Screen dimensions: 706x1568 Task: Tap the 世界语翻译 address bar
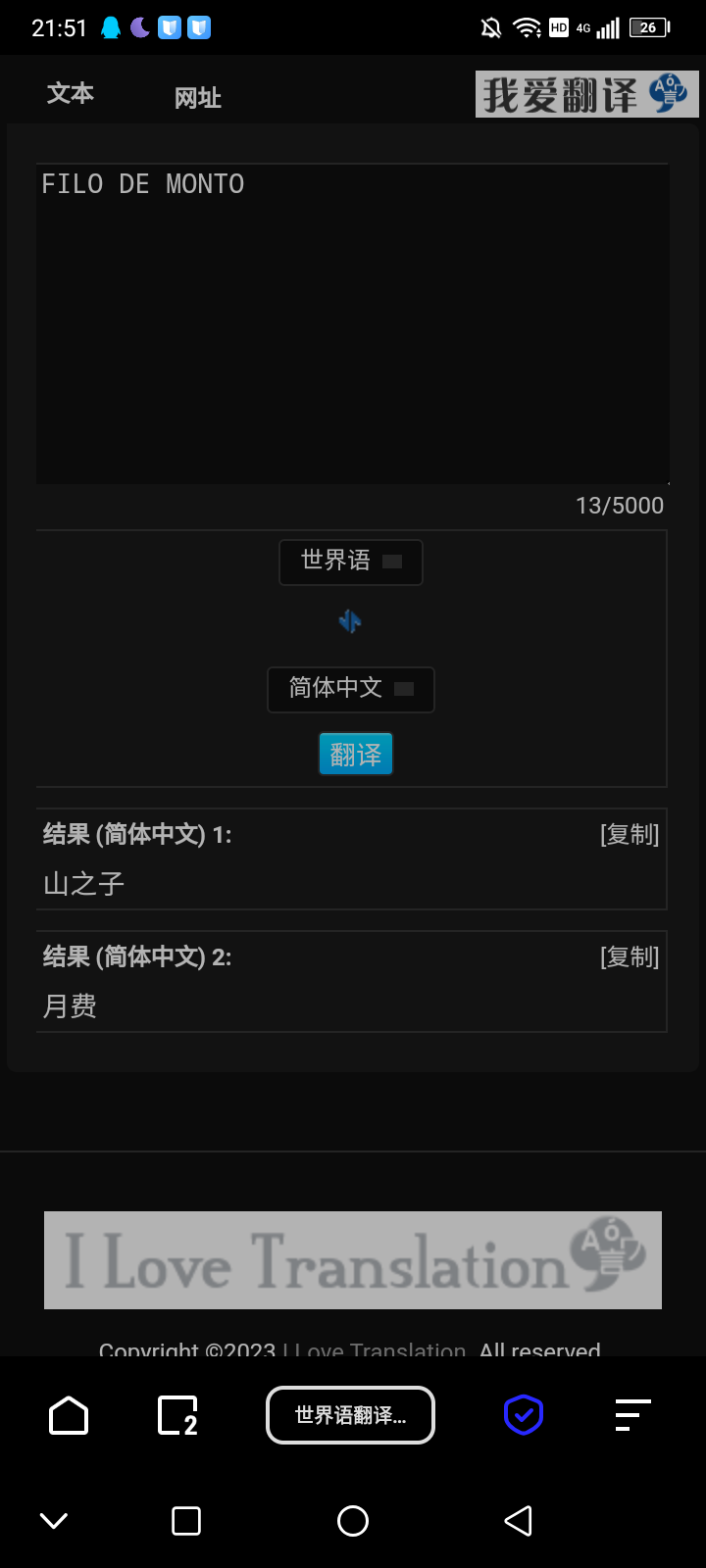[350, 1415]
